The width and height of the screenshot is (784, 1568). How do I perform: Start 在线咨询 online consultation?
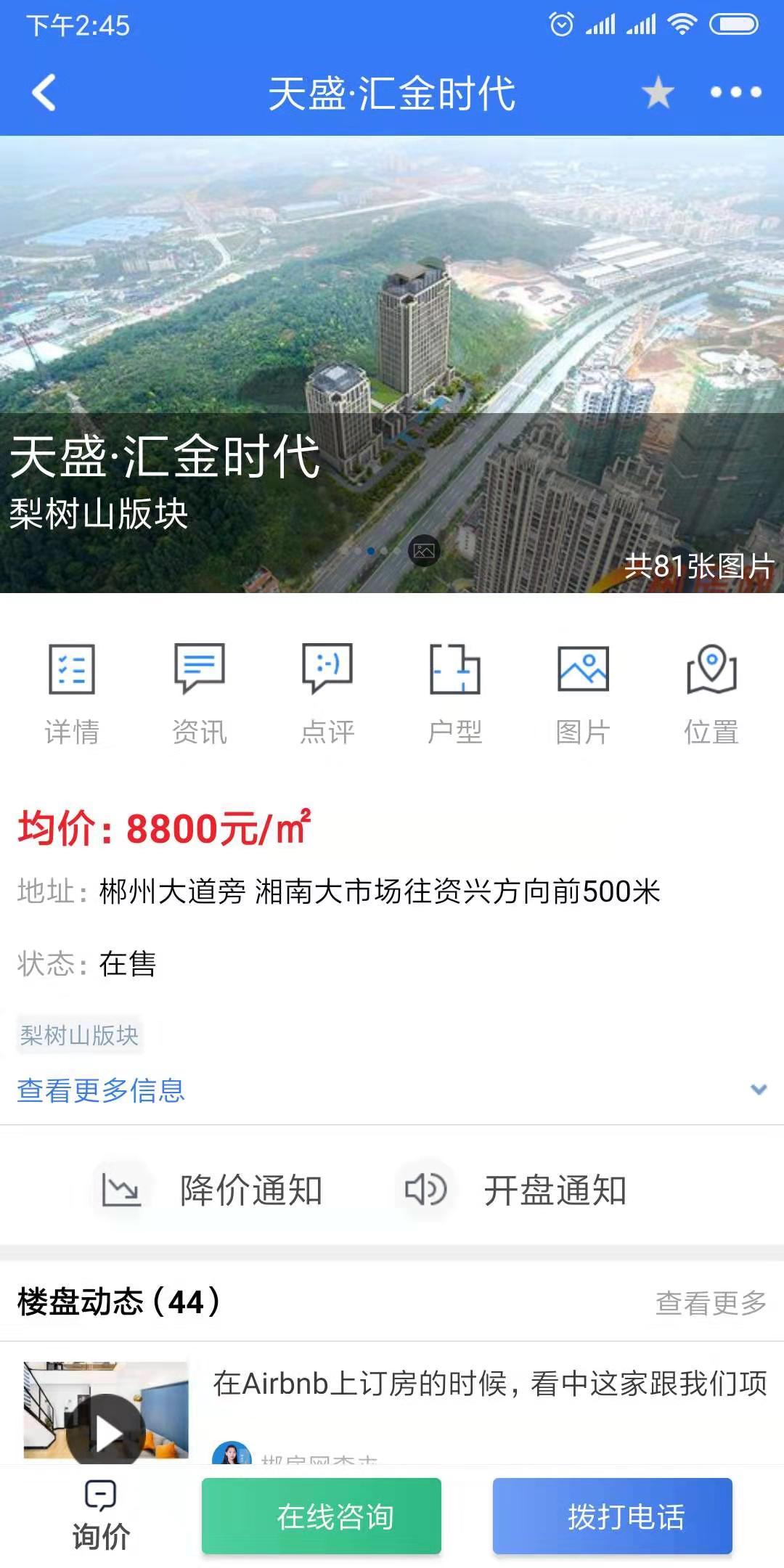click(322, 1517)
